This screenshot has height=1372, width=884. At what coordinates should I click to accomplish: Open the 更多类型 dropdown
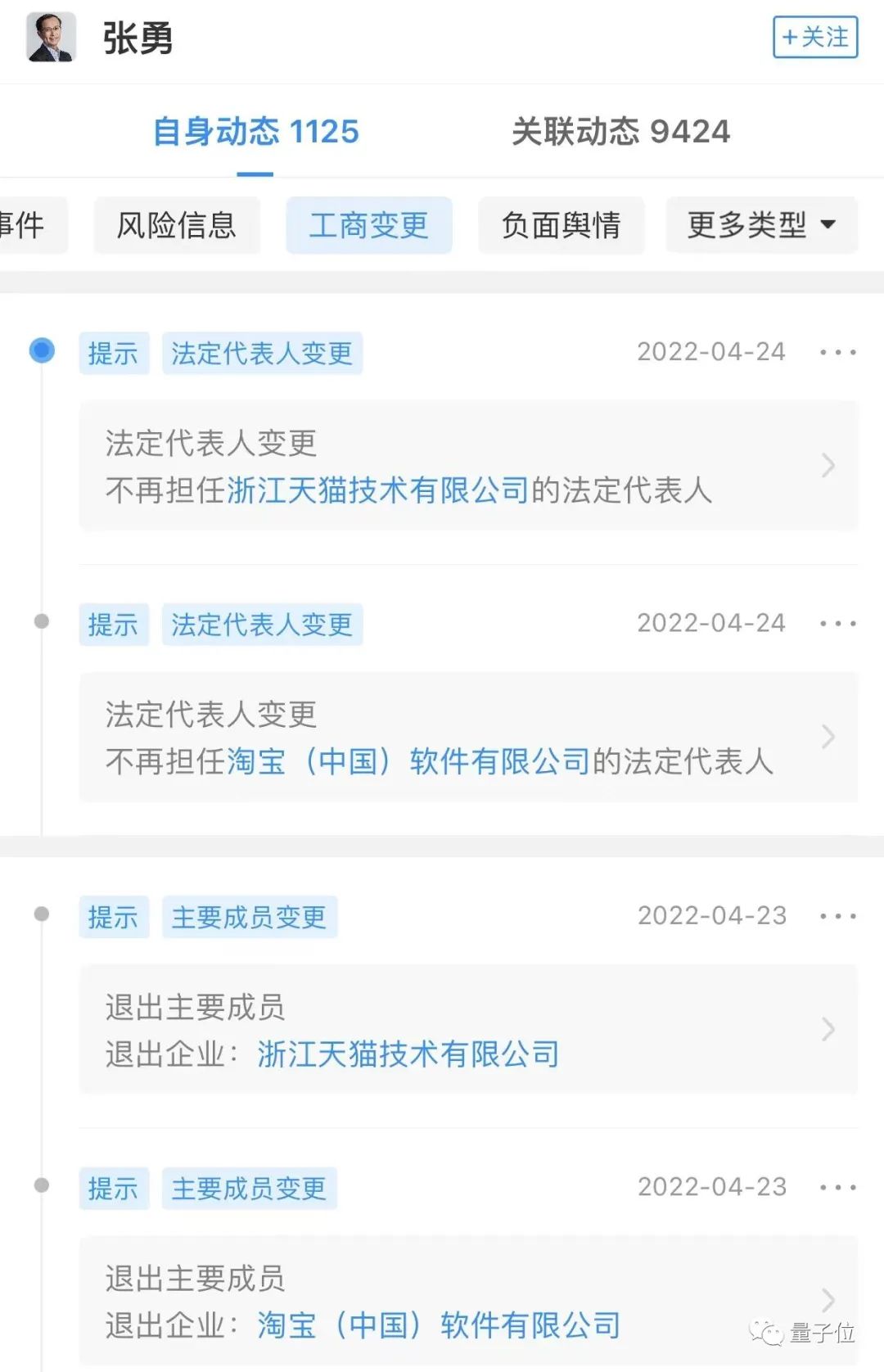coord(760,225)
